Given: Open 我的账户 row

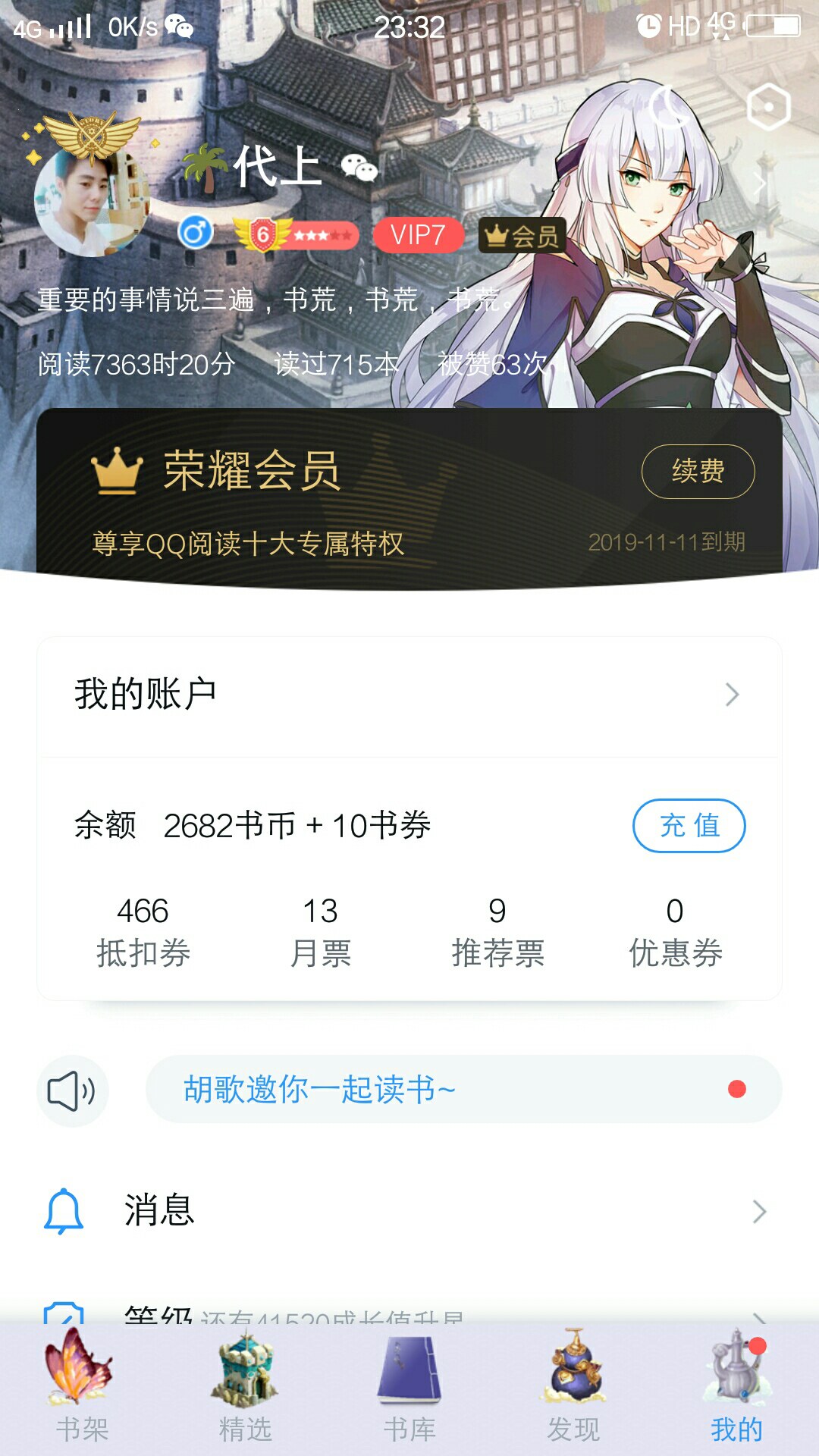Looking at the screenshot, I should [x=409, y=695].
